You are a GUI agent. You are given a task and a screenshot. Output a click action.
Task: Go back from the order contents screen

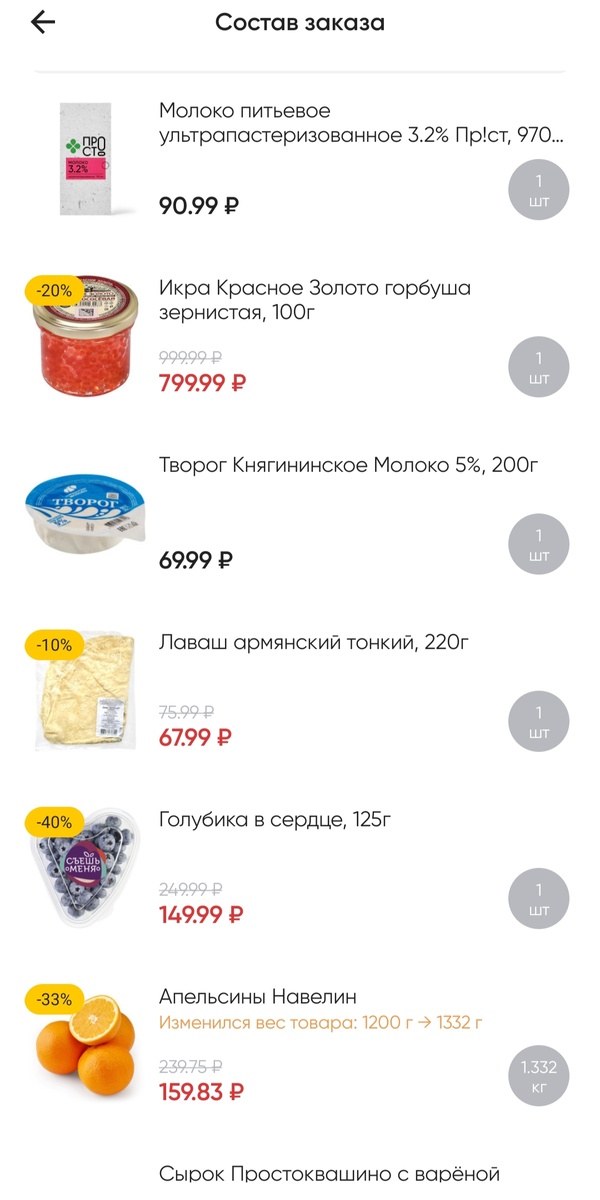click(42, 23)
